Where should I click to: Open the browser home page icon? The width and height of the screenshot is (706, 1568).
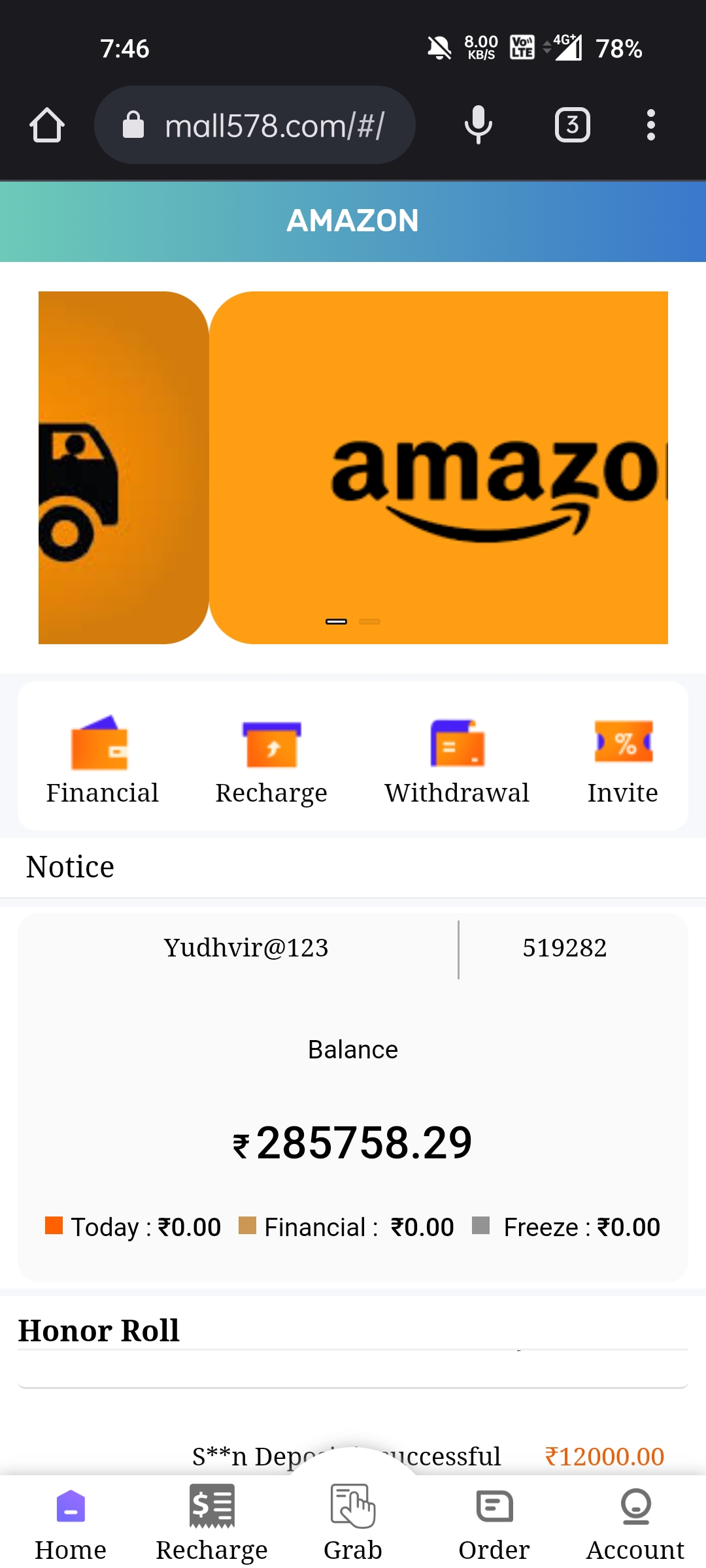(x=47, y=125)
